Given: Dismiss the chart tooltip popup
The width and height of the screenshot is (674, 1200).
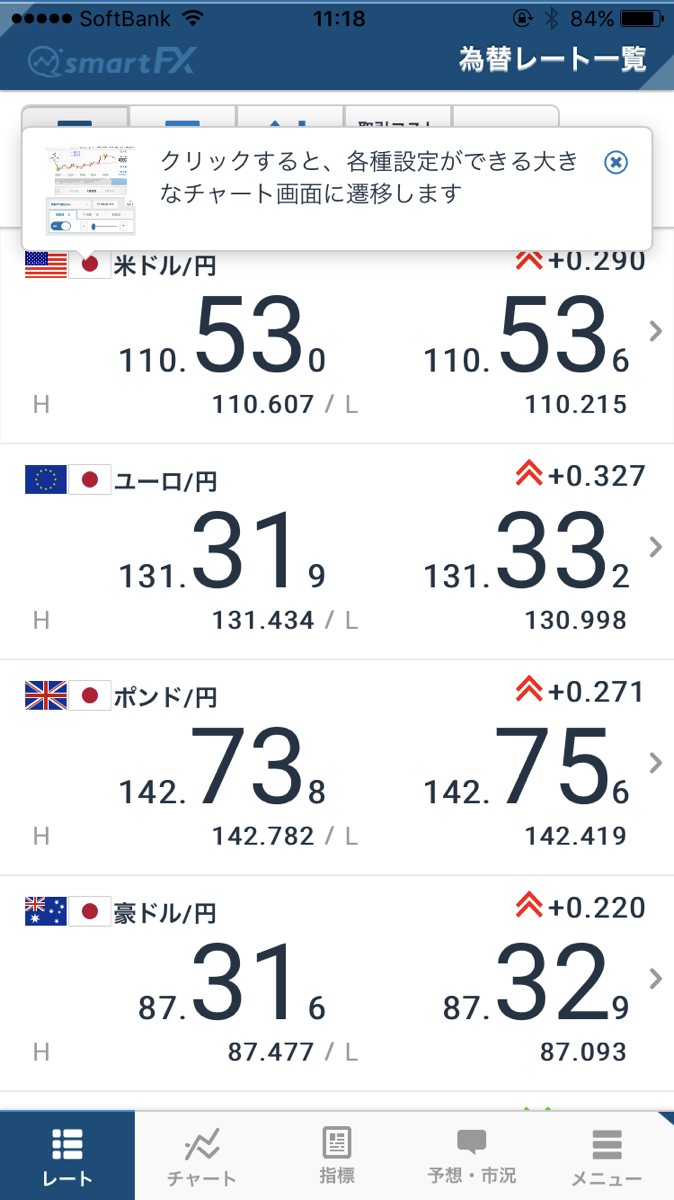Looking at the screenshot, I should click(617, 162).
